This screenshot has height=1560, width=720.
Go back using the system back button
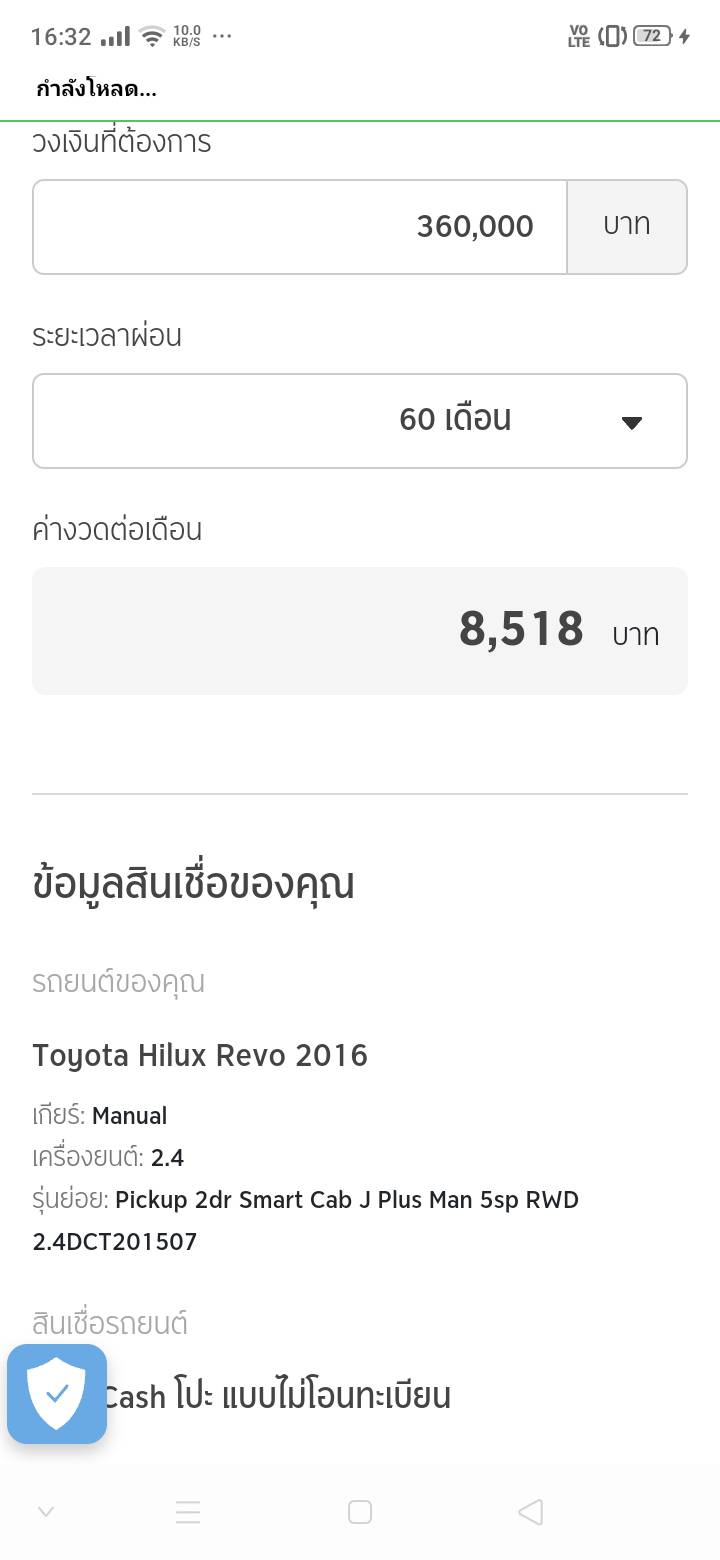point(531,1512)
